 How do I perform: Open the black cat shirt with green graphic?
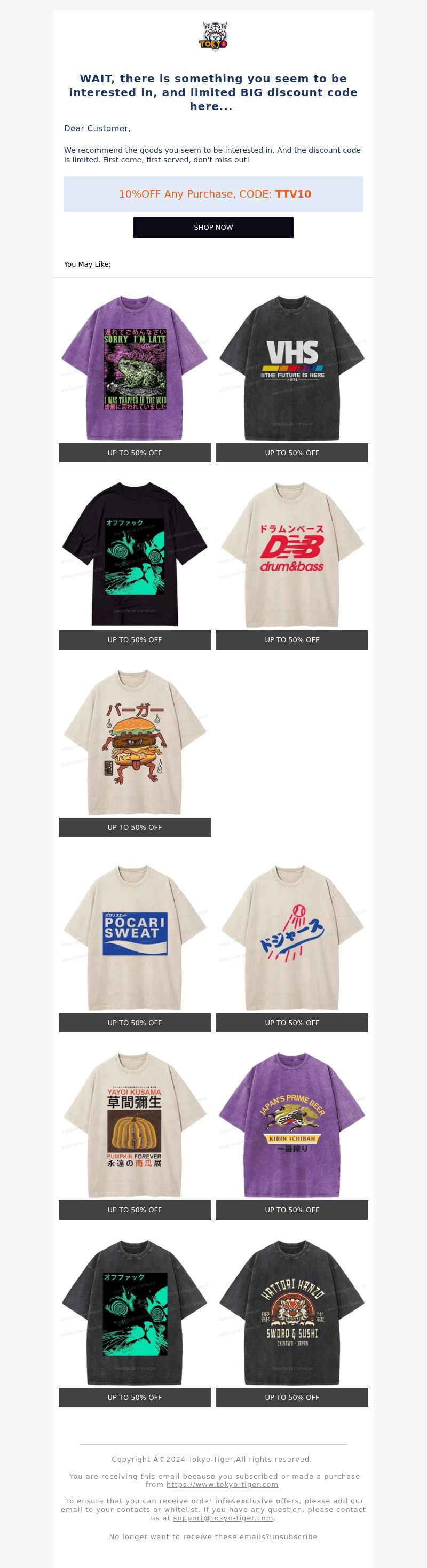(135, 554)
